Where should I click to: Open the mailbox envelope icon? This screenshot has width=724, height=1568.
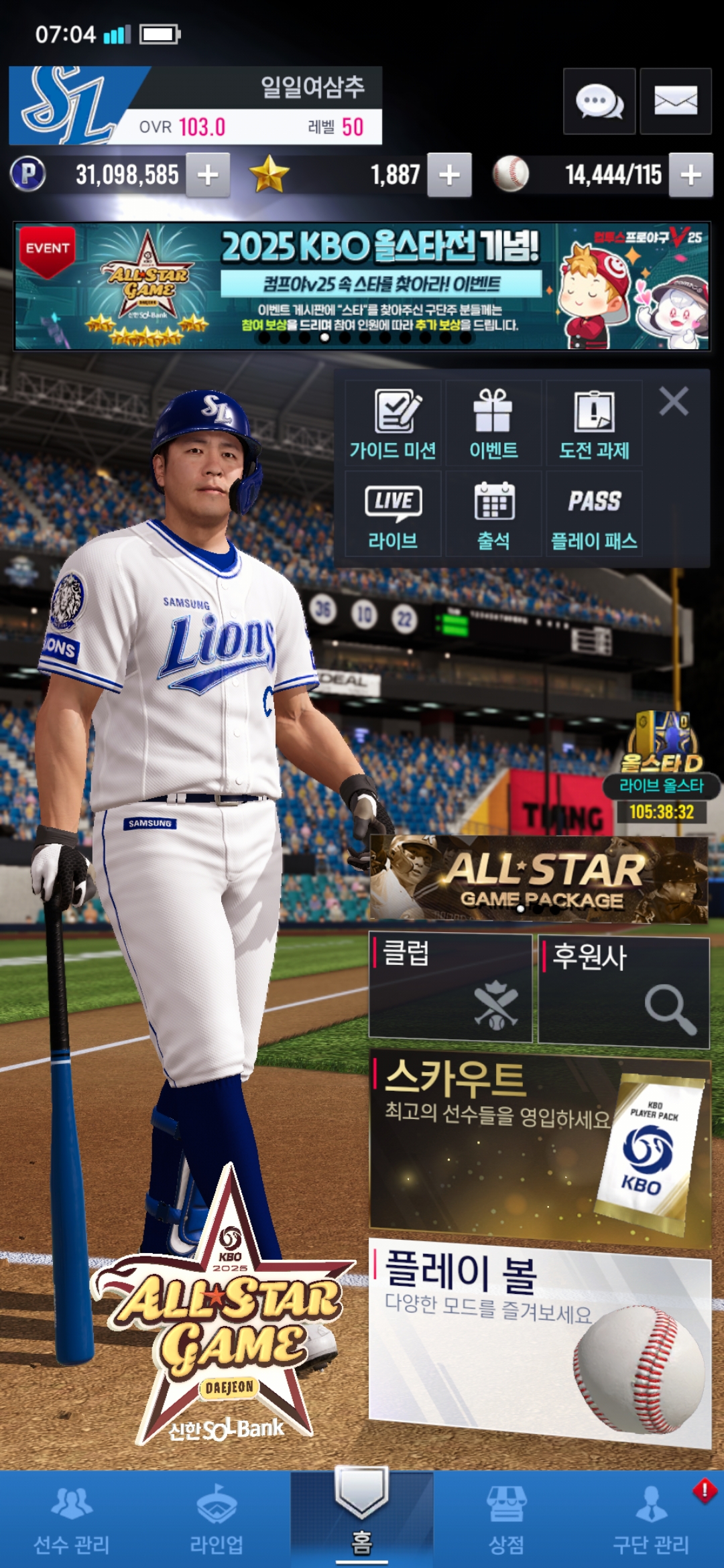click(675, 102)
